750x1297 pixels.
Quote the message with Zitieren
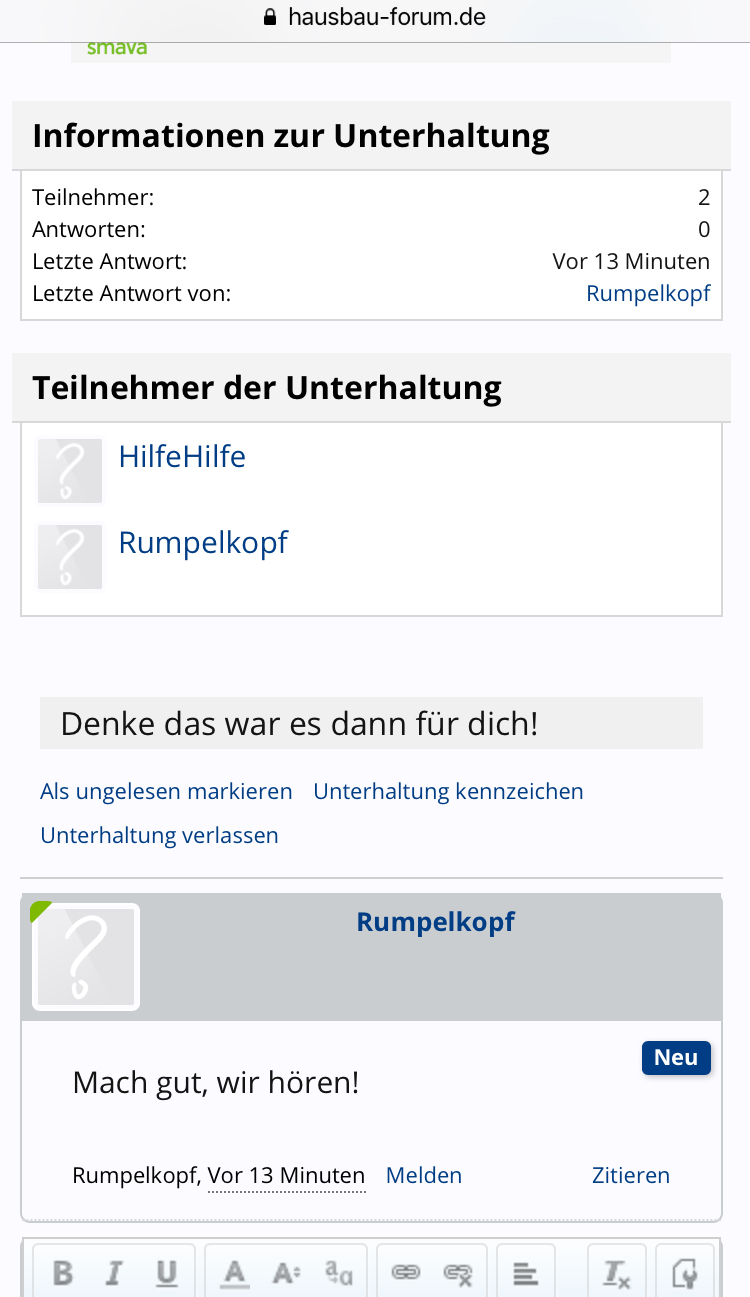pyautogui.click(x=630, y=1176)
